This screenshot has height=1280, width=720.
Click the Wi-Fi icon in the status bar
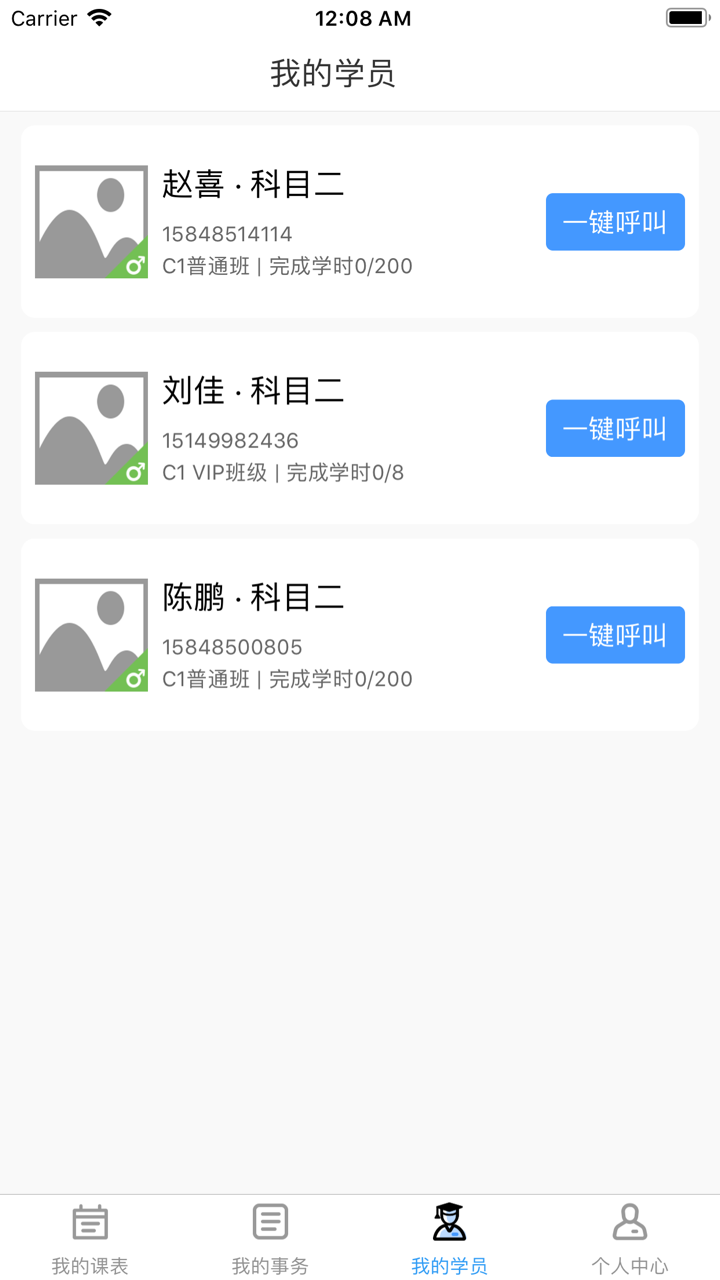pos(97,17)
